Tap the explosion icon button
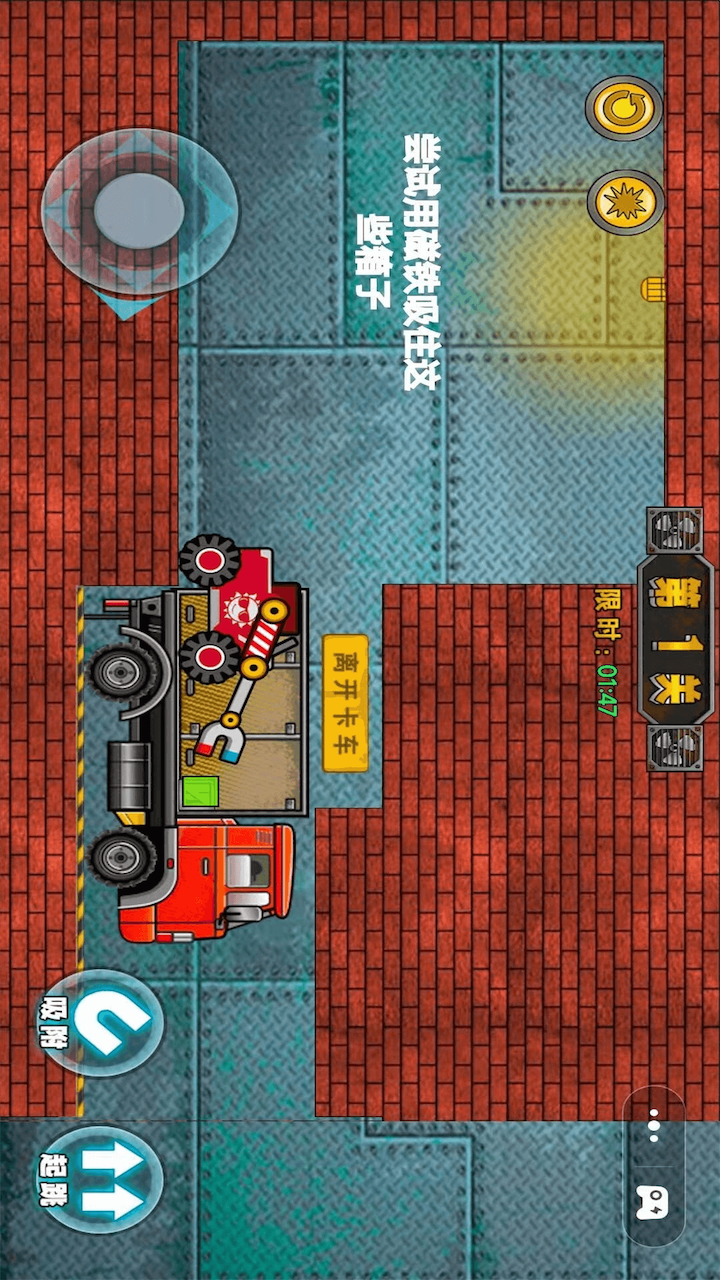The height and width of the screenshot is (1280, 720). click(625, 202)
